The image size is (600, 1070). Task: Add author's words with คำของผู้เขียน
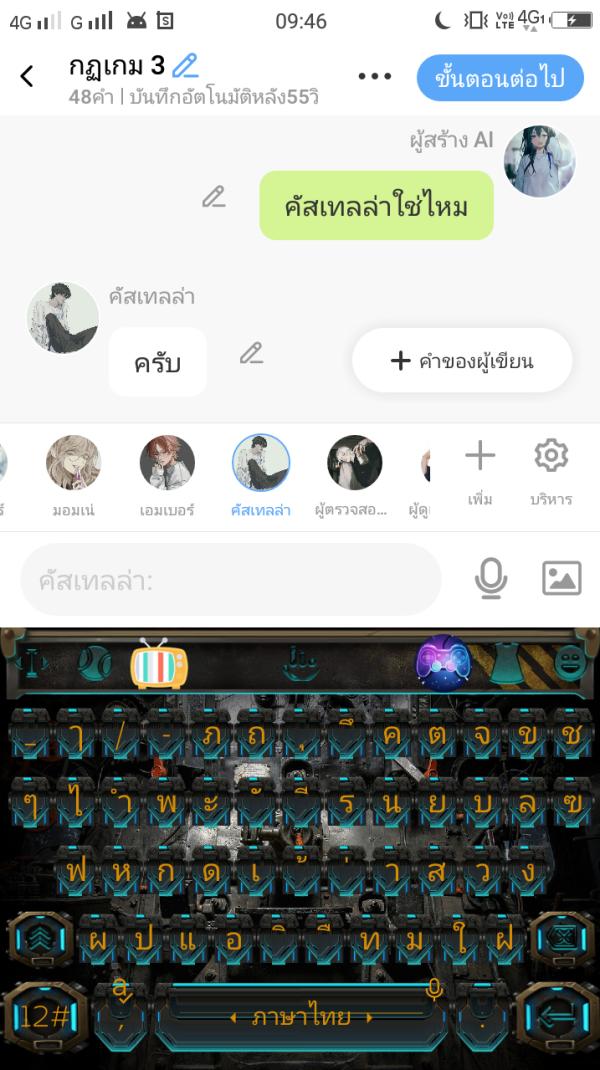(462, 361)
